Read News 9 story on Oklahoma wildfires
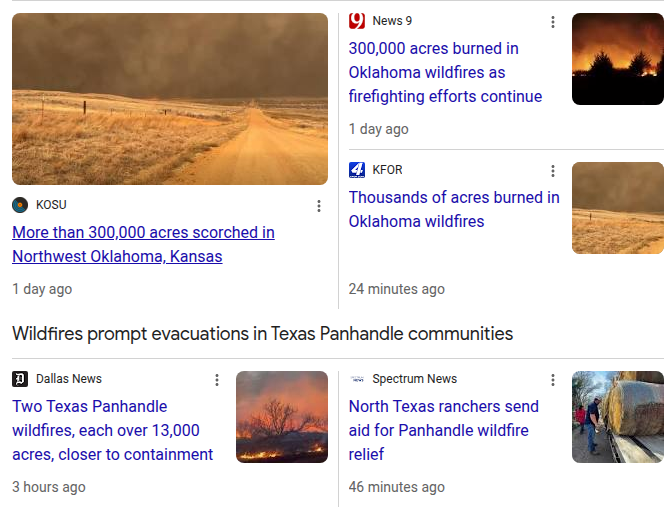670x520 pixels. (x=445, y=72)
